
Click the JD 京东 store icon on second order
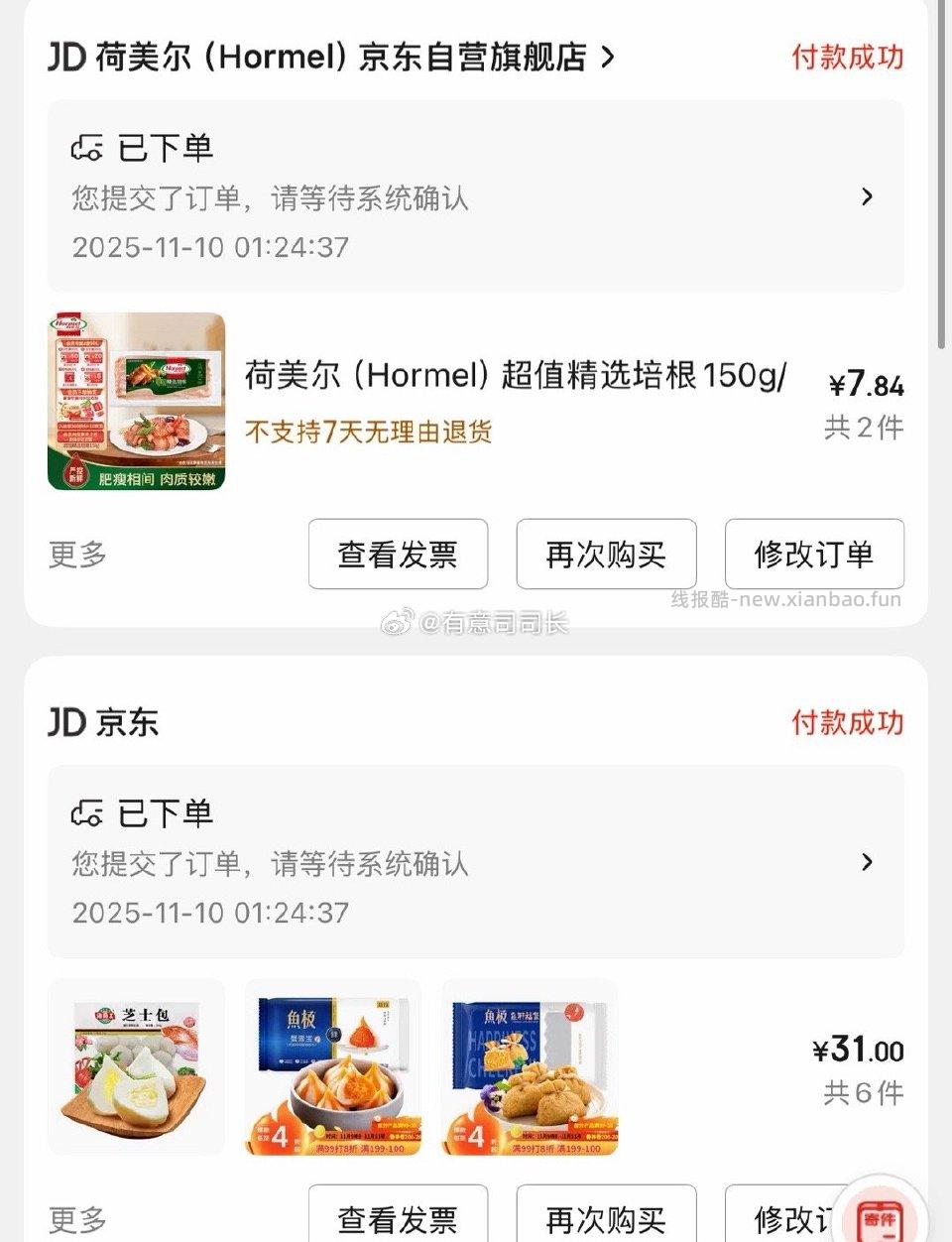pyautogui.click(x=67, y=723)
